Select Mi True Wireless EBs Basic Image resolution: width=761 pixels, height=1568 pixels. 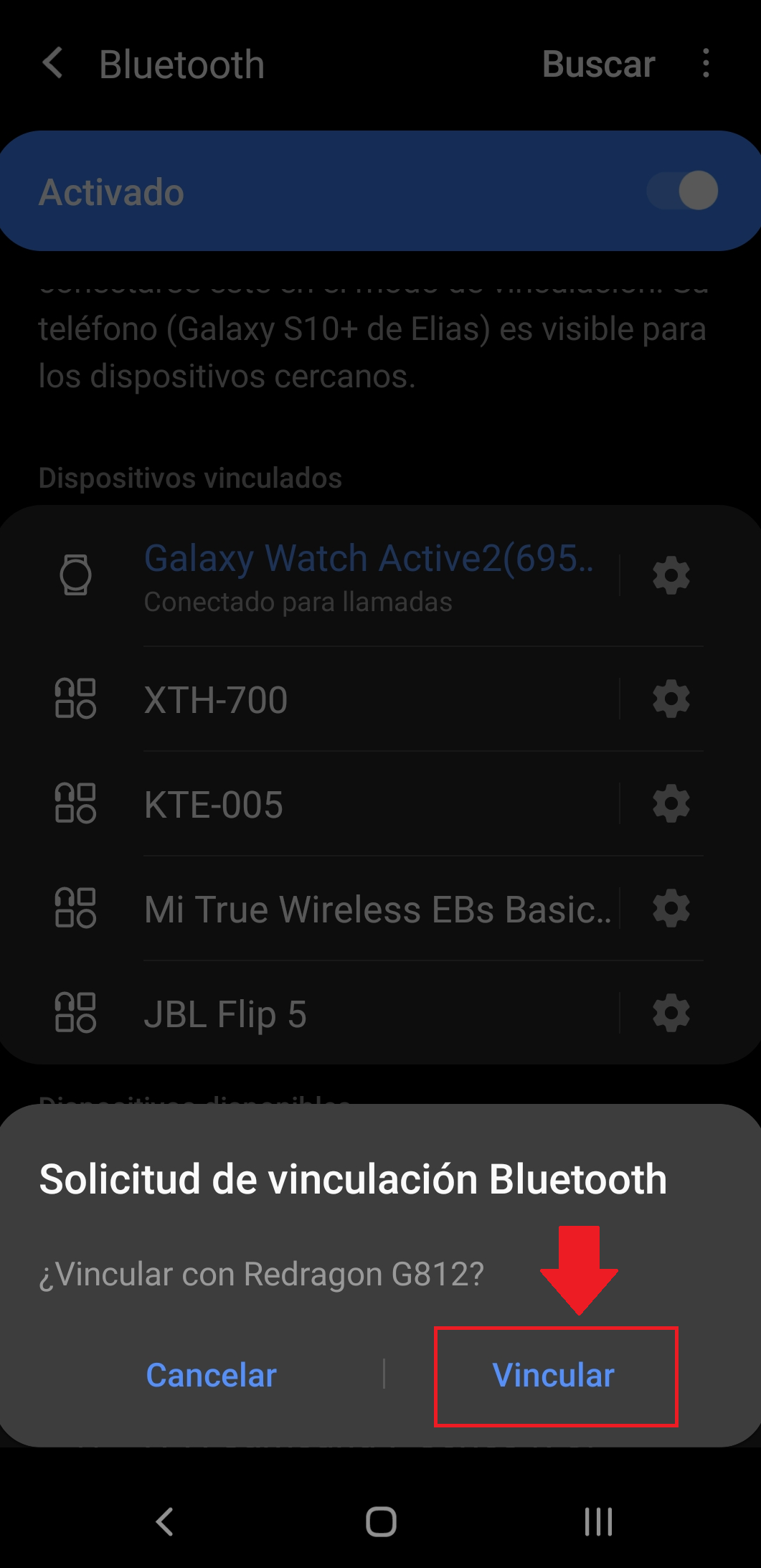(377, 909)
